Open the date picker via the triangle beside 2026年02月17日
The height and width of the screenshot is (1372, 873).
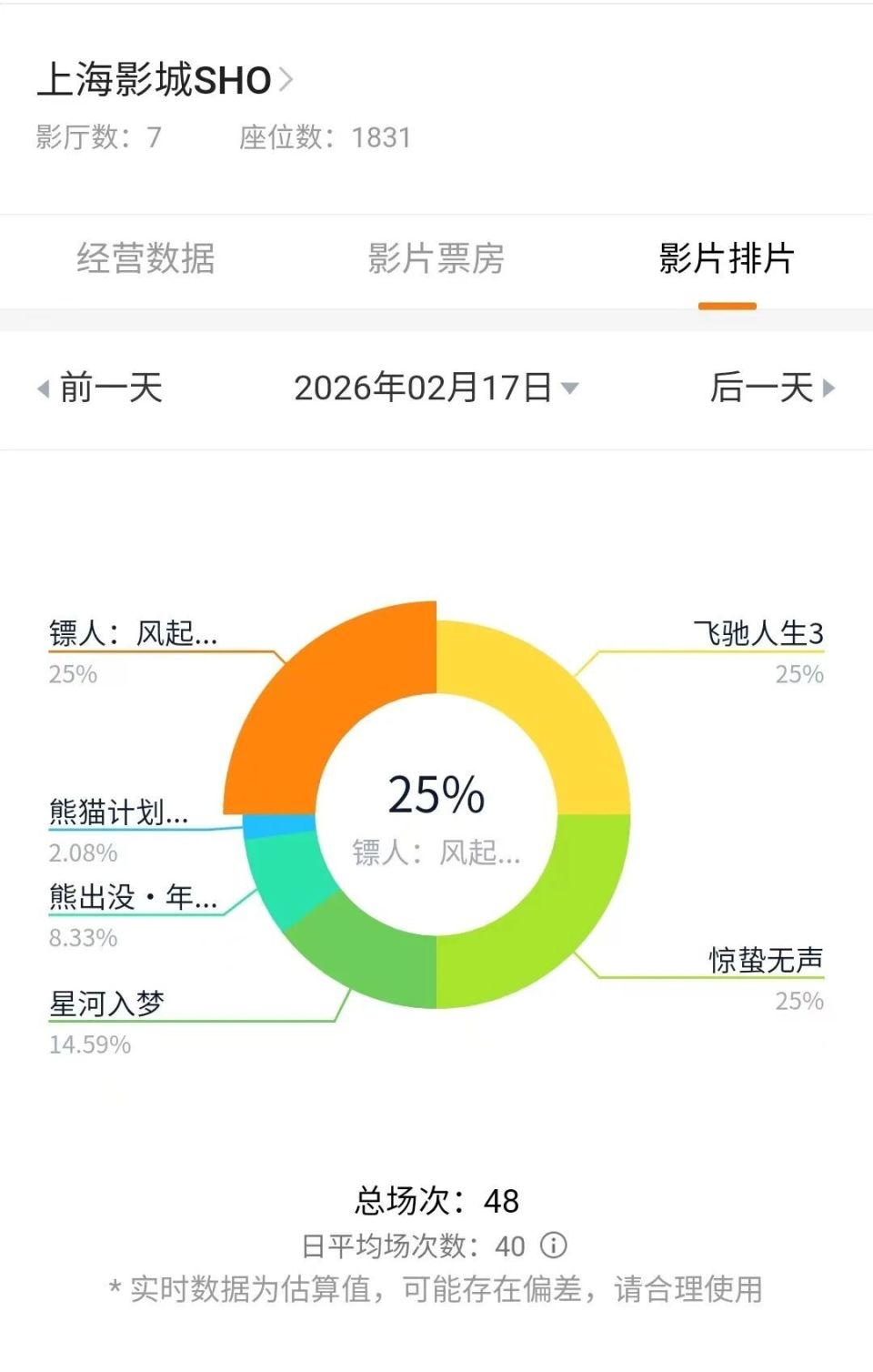[569, 388]
